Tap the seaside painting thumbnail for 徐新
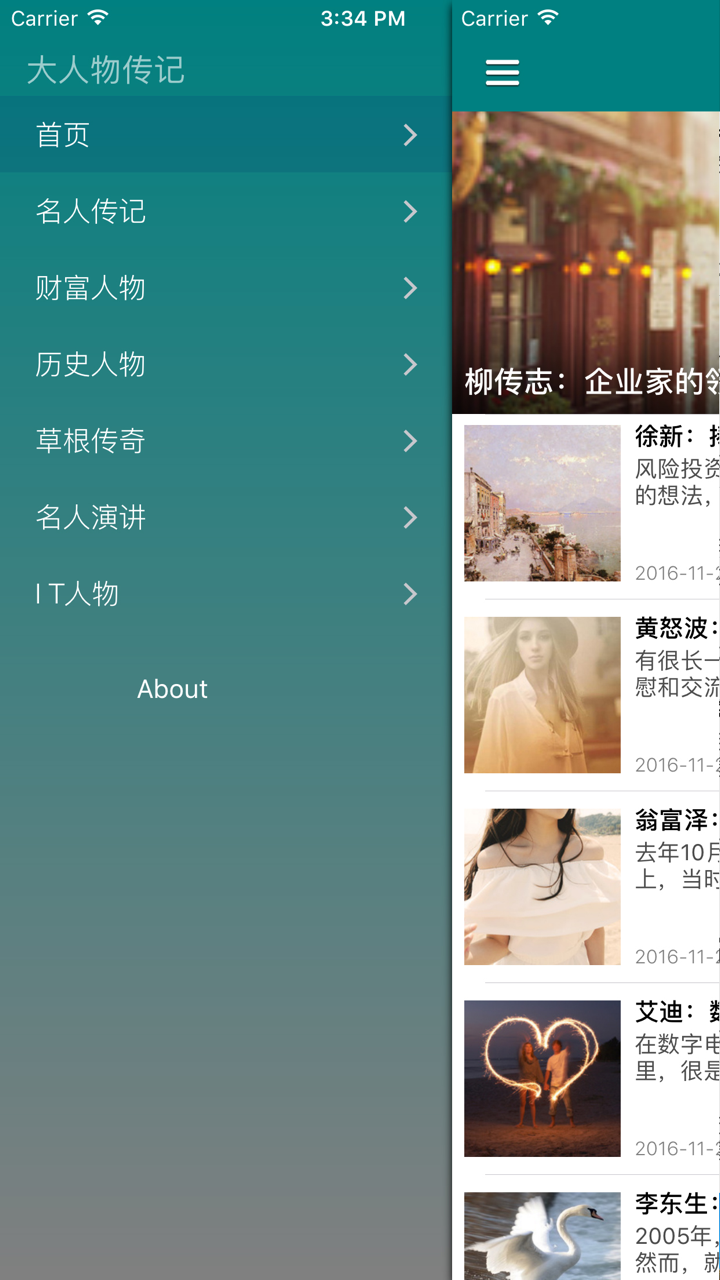Image resolution: width=720 pixels, height=1280 pixels. (x=542, y=503)
